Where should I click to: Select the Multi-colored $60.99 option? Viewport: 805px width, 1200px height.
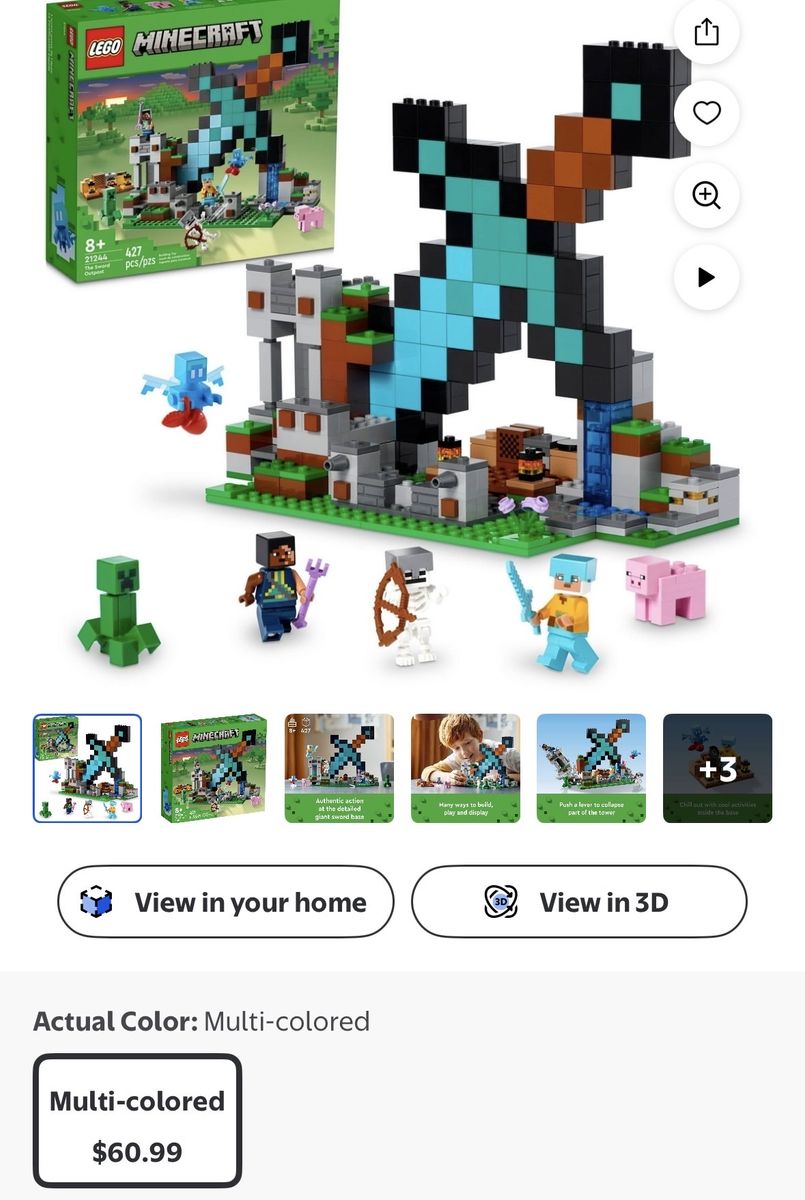[x=137, y=1121]
